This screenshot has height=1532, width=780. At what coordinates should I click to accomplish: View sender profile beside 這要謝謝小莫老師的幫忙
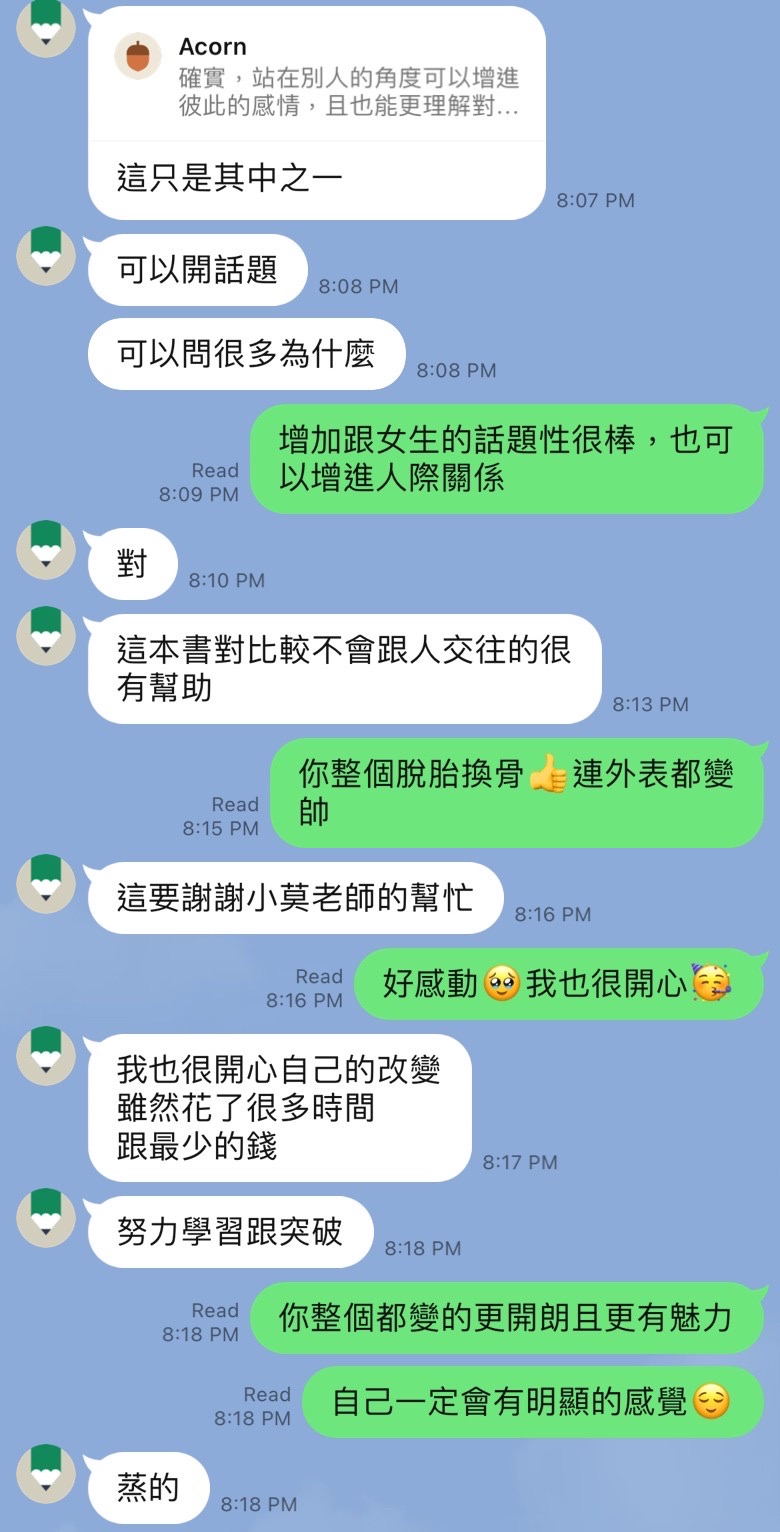point(46,884)
